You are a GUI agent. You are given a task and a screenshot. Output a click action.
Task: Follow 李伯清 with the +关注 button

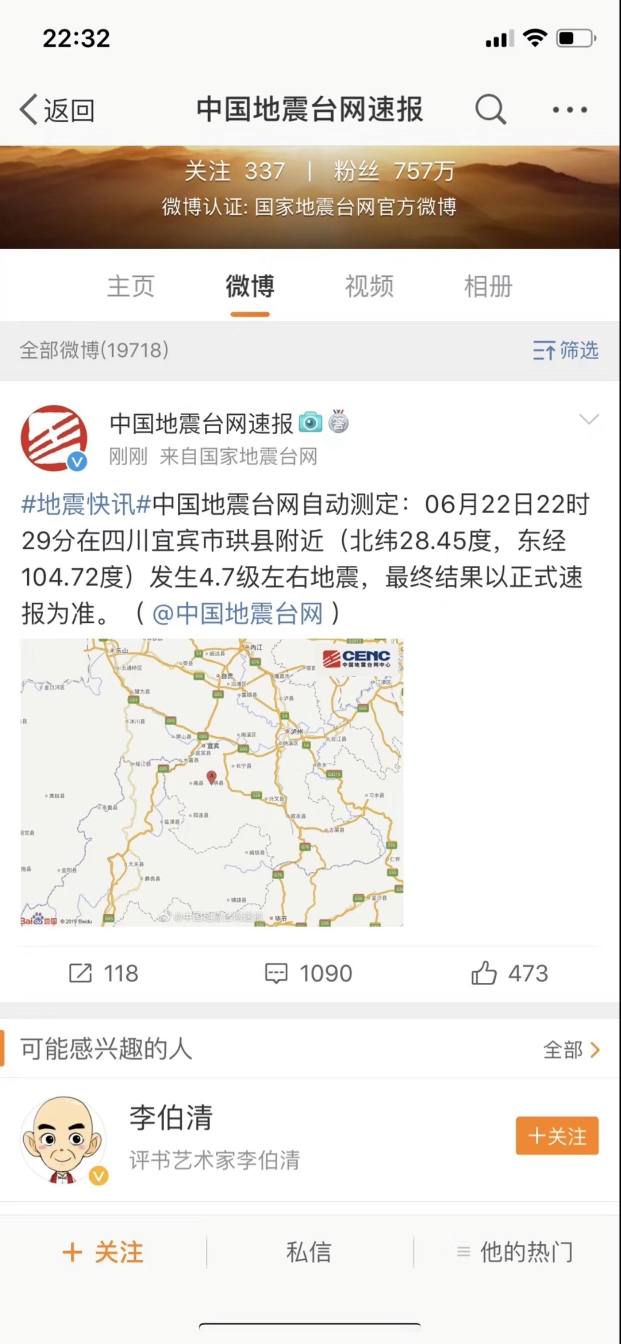[557, 1136]
